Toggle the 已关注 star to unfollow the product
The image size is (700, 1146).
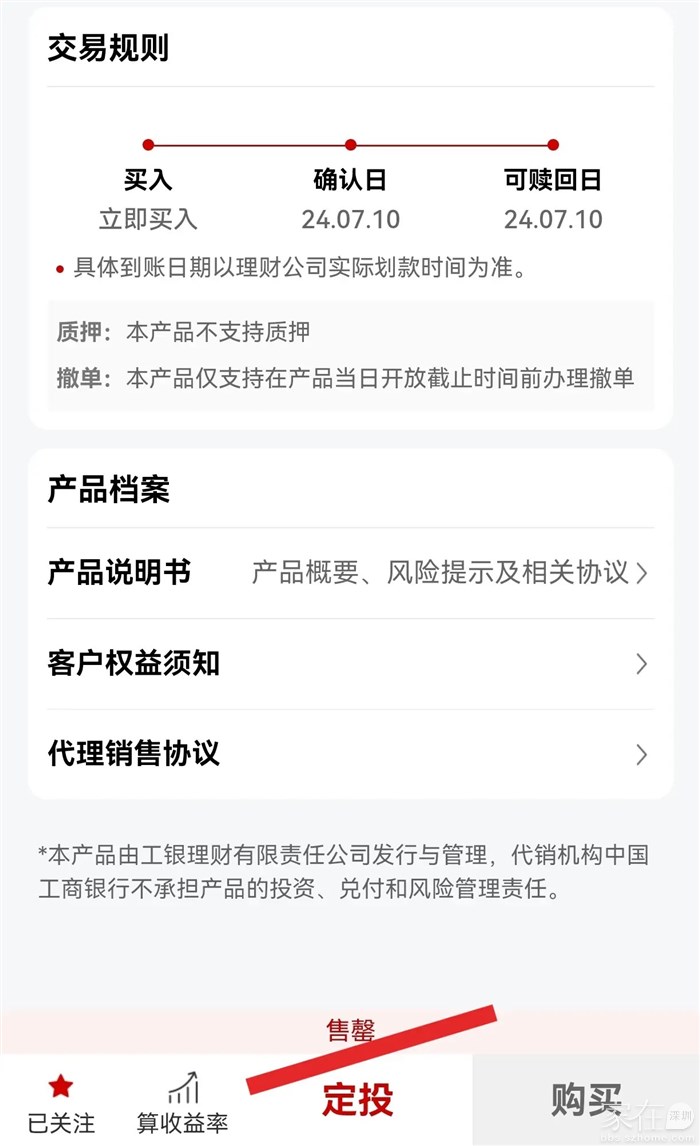[x=61, y=1101]
